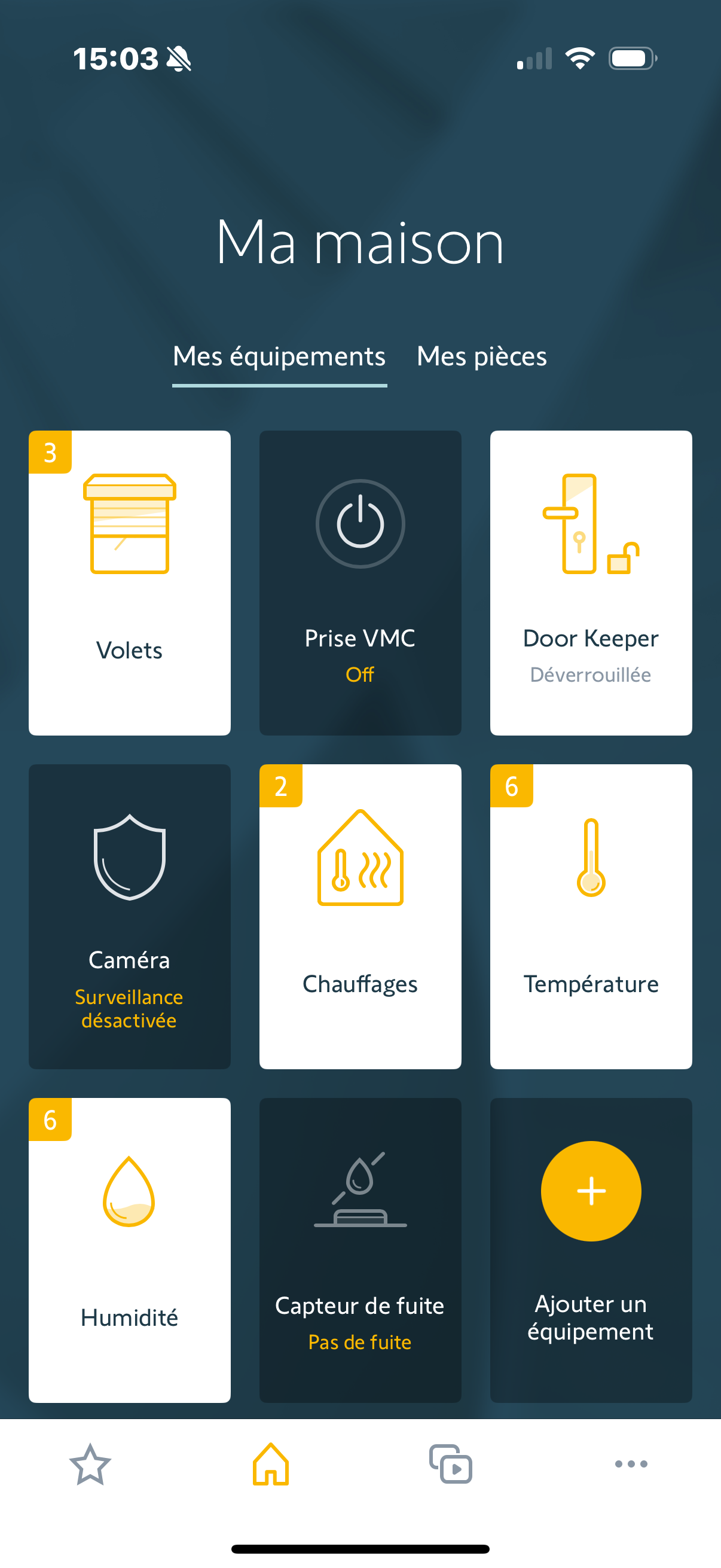View the Humidité sensors
The height and width of the screenshot is (1568, 721).
pyautogui.click(x=130, y=1250)
